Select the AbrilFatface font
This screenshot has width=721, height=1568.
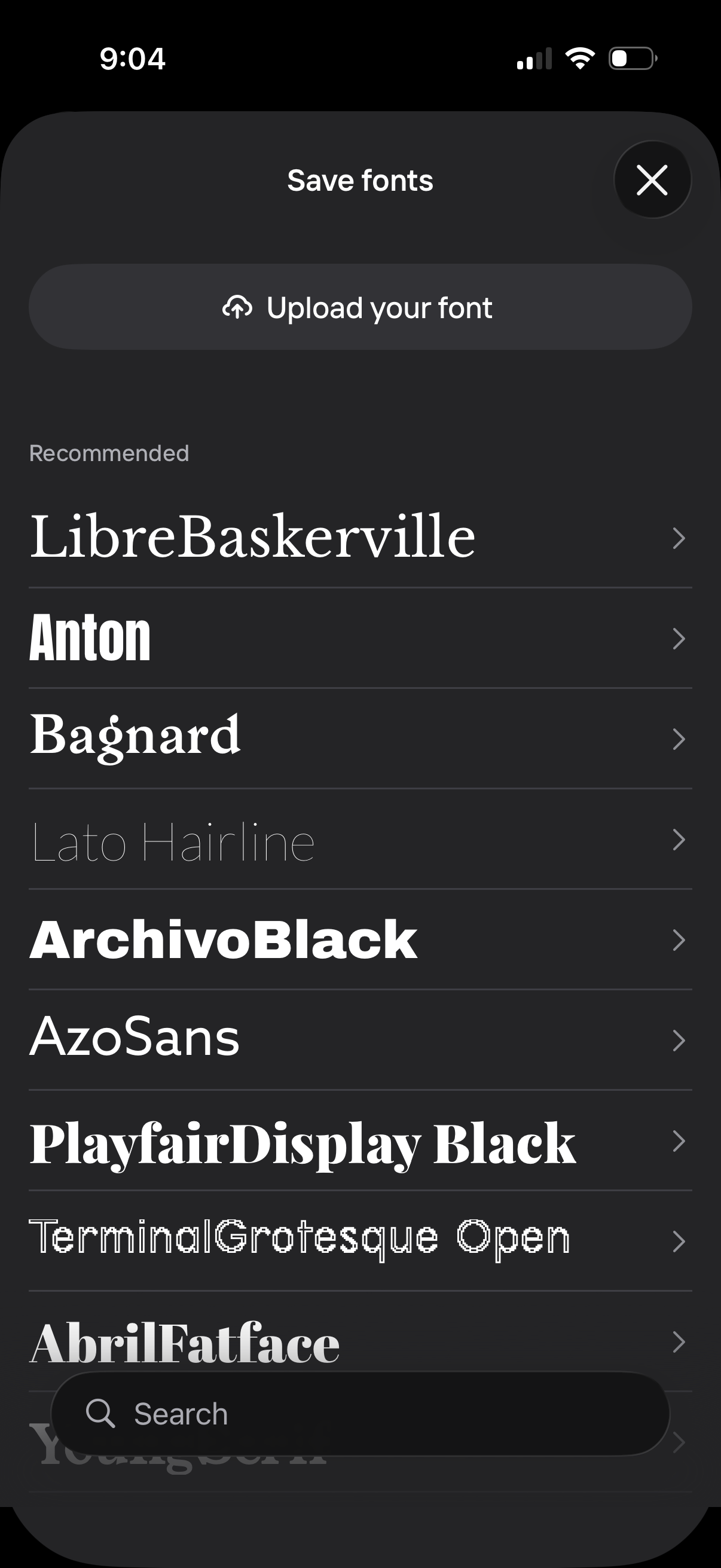[x=360, y=1339]
